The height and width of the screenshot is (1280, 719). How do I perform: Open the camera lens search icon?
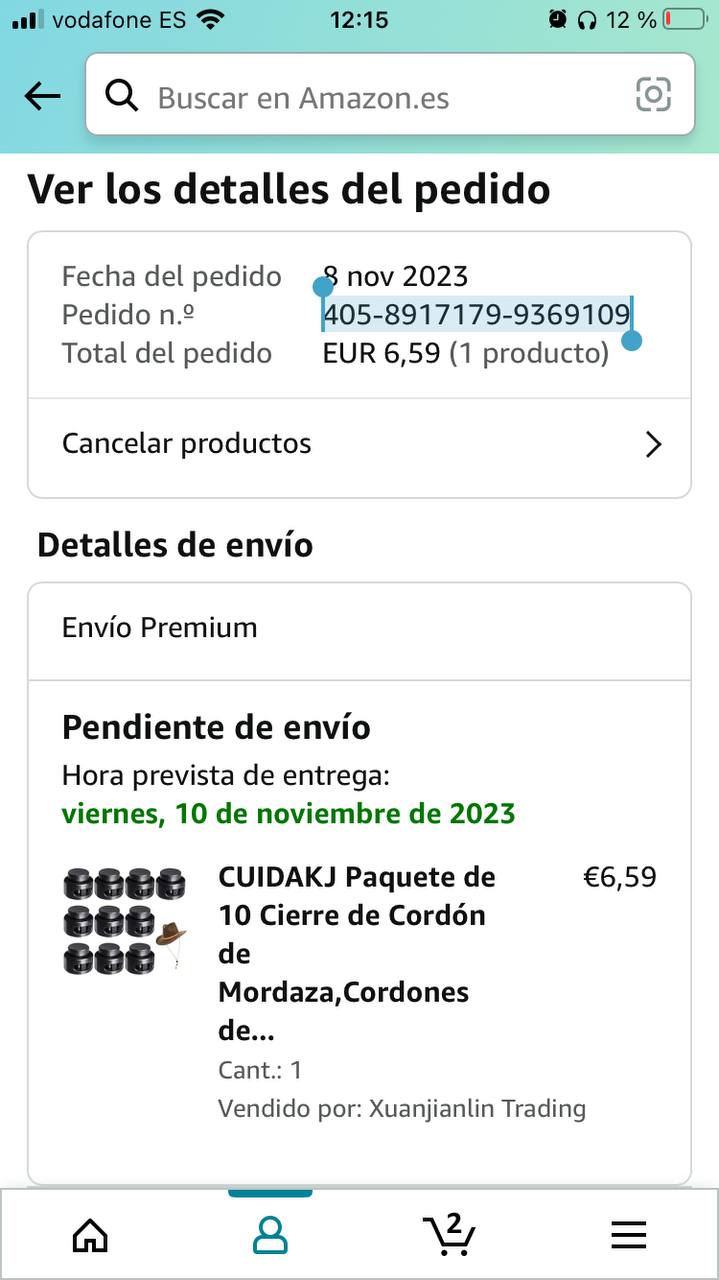[x=653, y=95]
